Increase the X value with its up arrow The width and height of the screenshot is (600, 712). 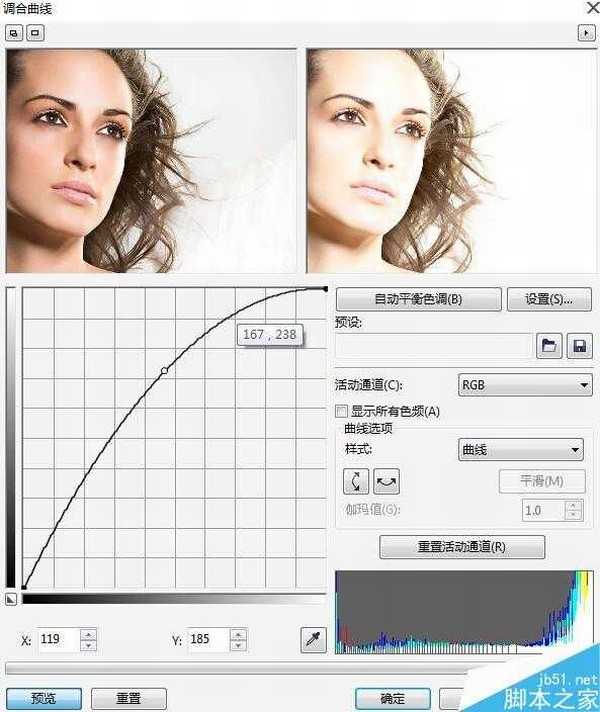pyautogui.click(x=88, y=633)
